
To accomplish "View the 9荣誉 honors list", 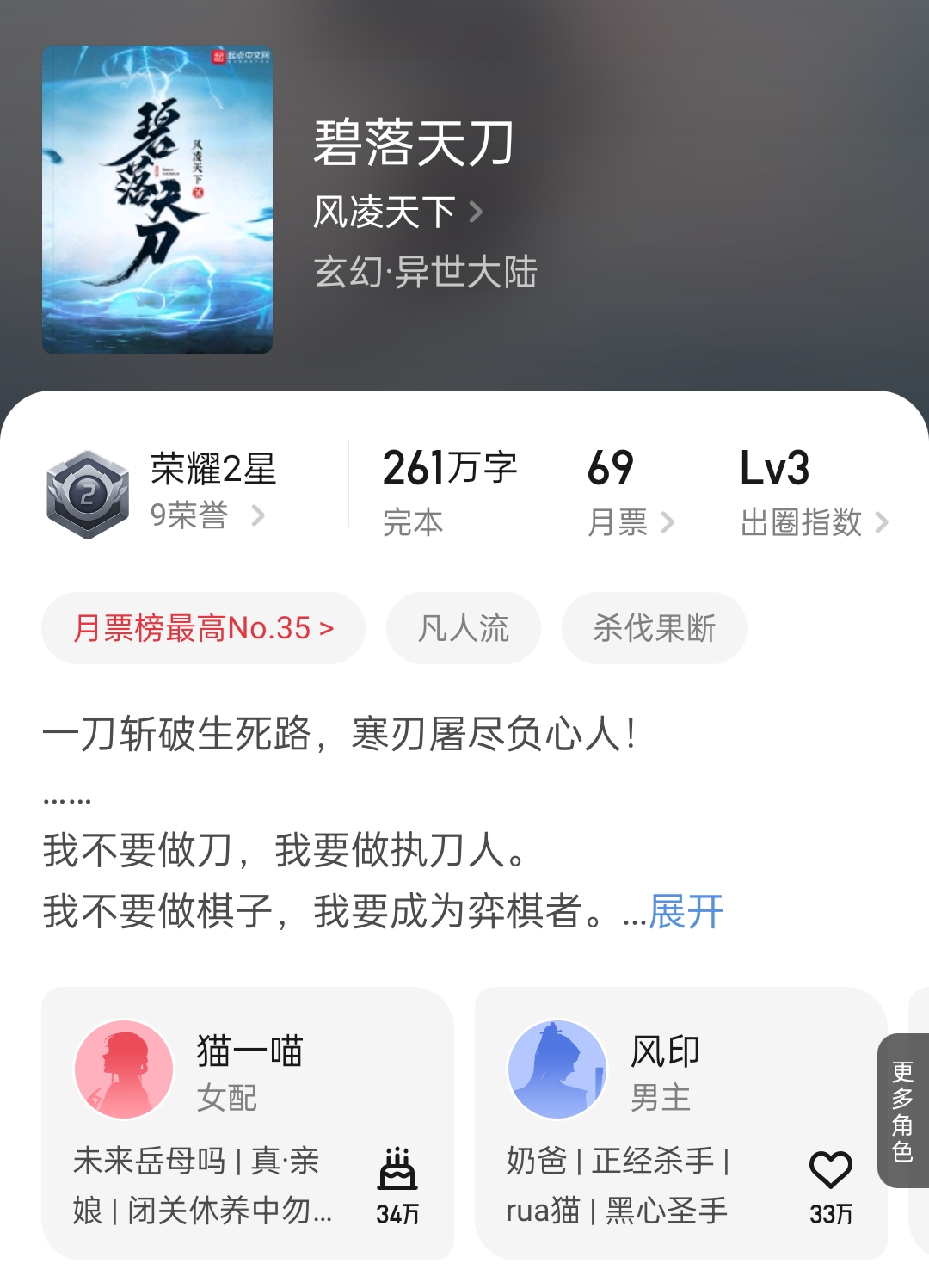I will pos(207,515).
